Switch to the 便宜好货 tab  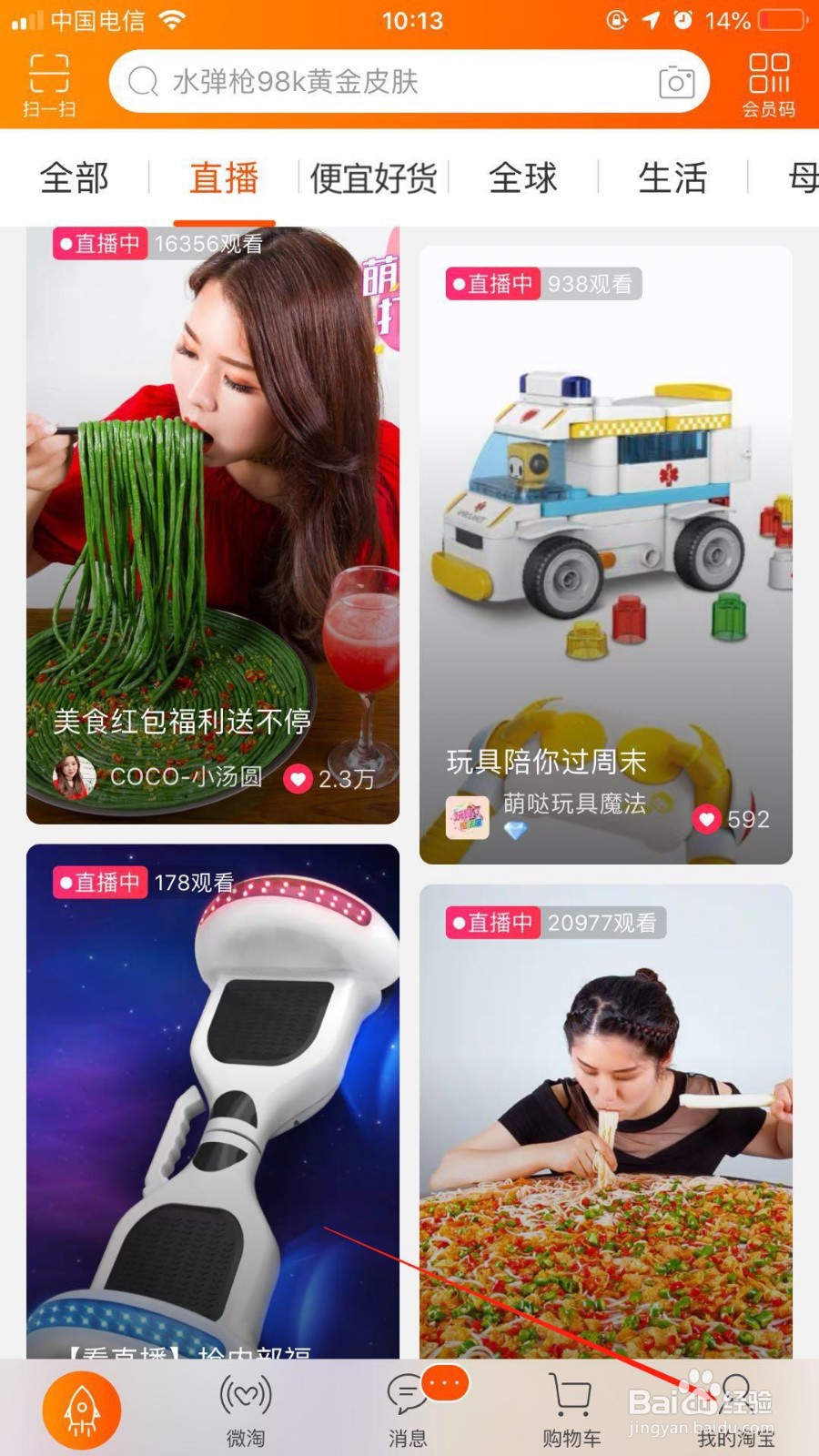(373, 177)
